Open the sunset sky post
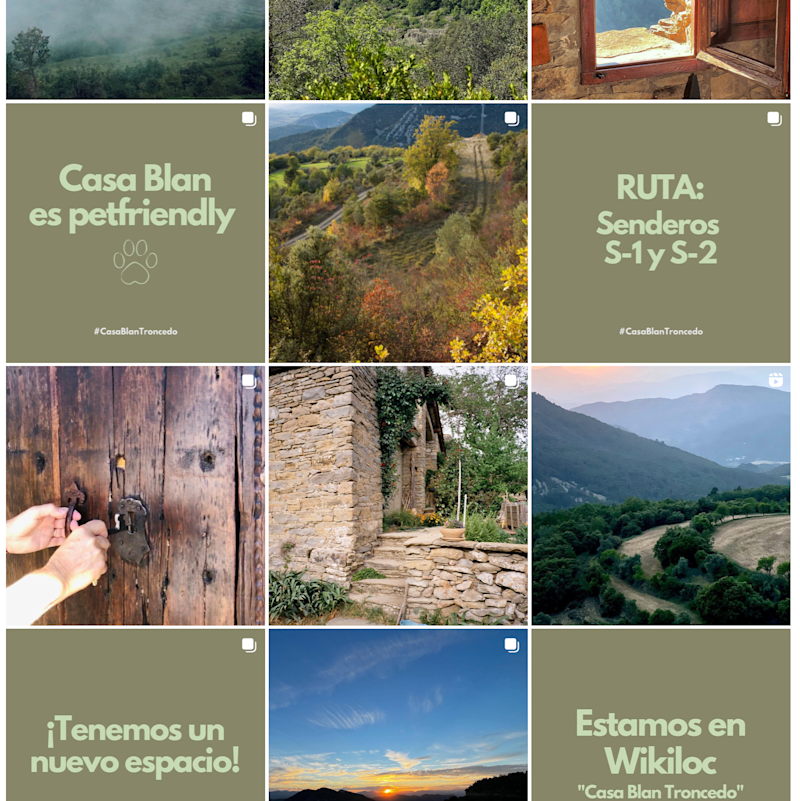This screenshot has width=800, height=801. (x=398, y=715)
